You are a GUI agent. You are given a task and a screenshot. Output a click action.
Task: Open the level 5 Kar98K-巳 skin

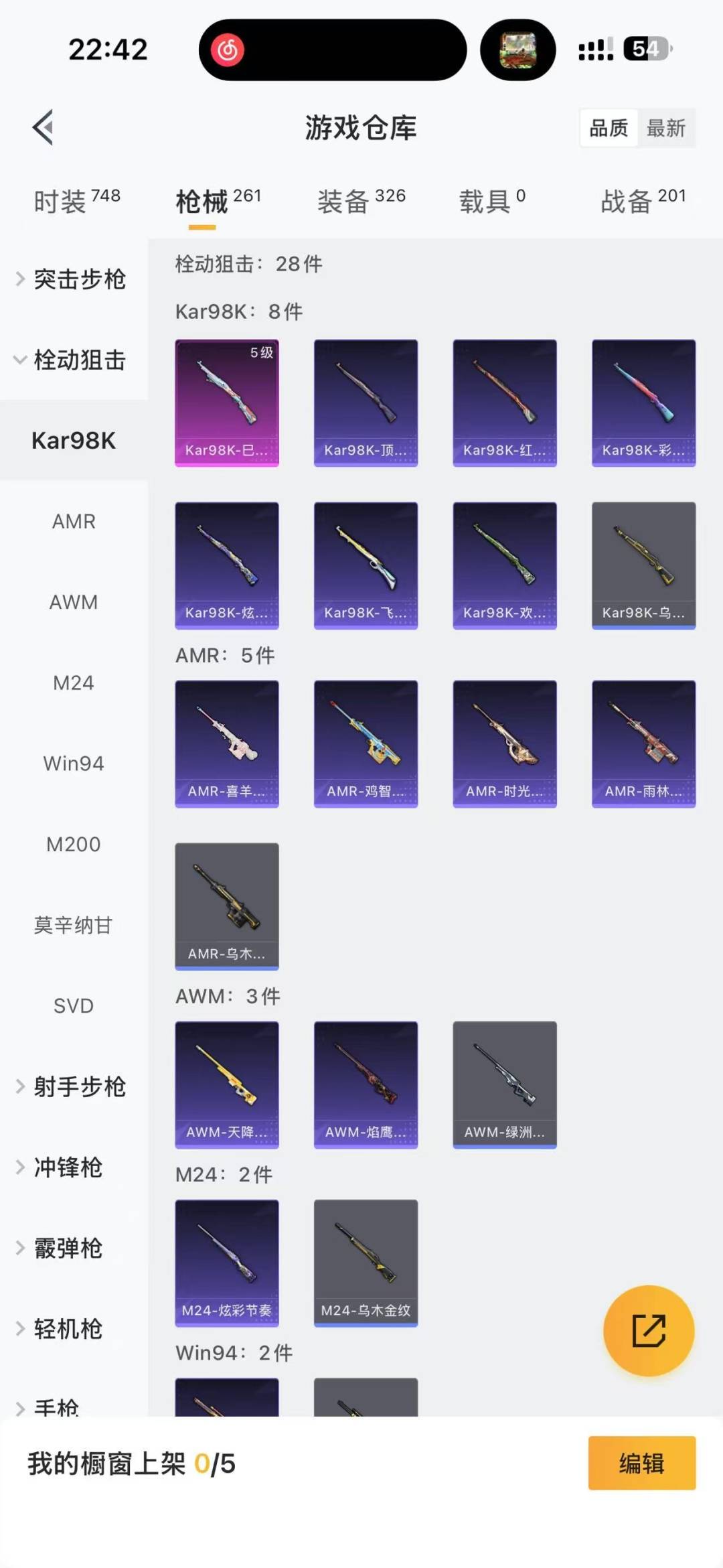(x=227, y=403)
